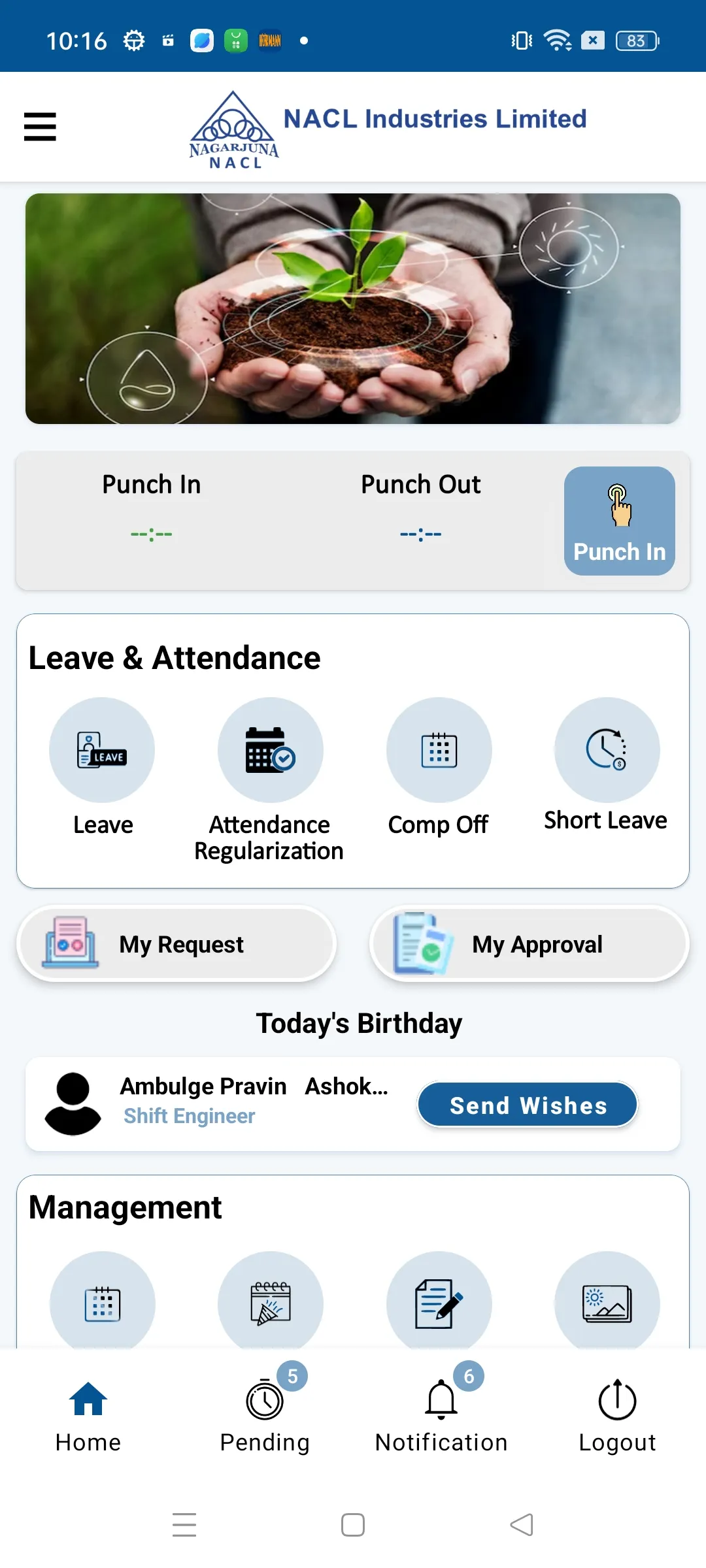Open Short Leave
This screenshot has height=1568, width=706.
tap(607, 751)
